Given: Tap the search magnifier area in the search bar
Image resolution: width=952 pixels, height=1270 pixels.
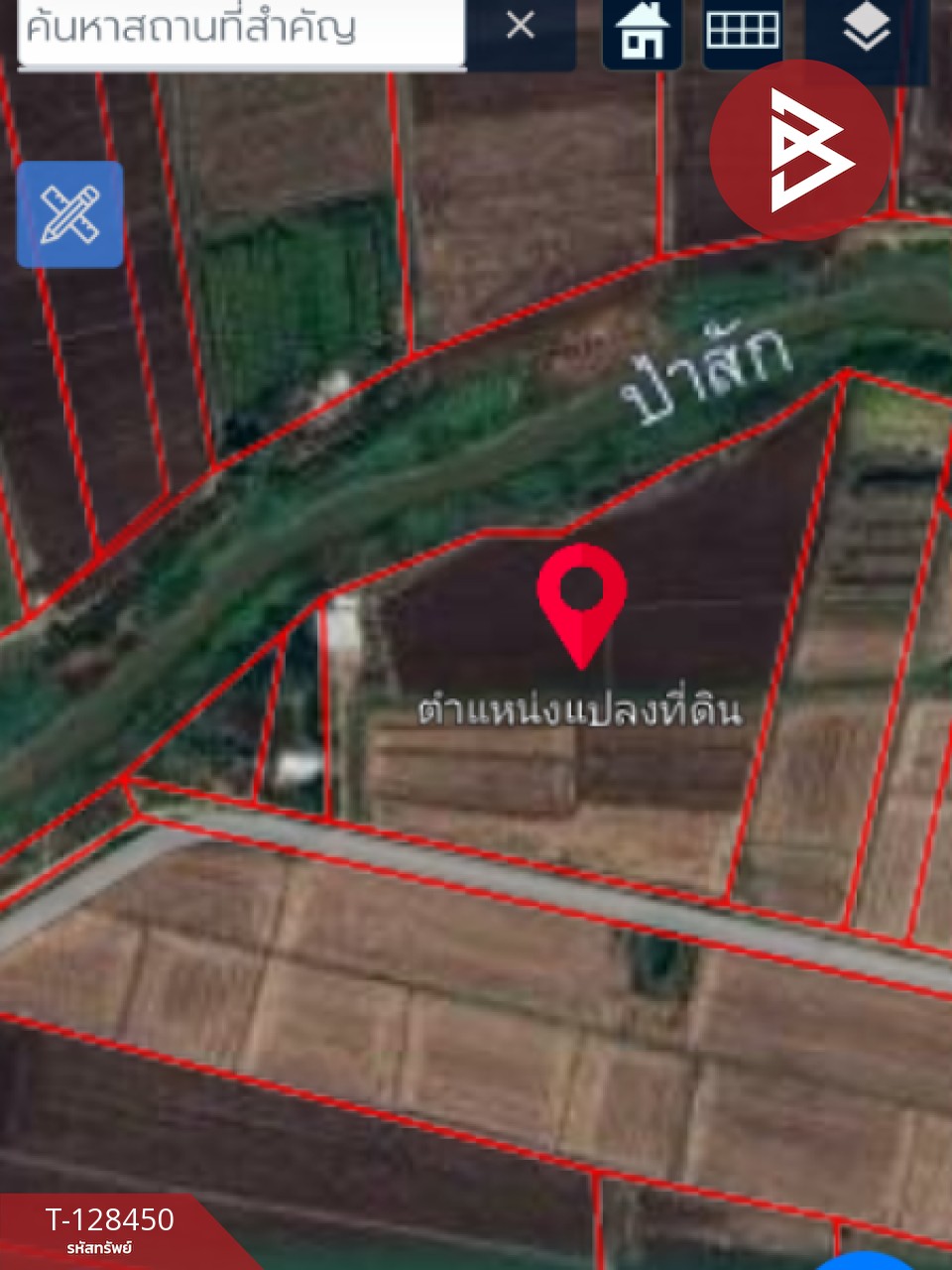Looking at the screenshot, I should click(x=238, y=30).
